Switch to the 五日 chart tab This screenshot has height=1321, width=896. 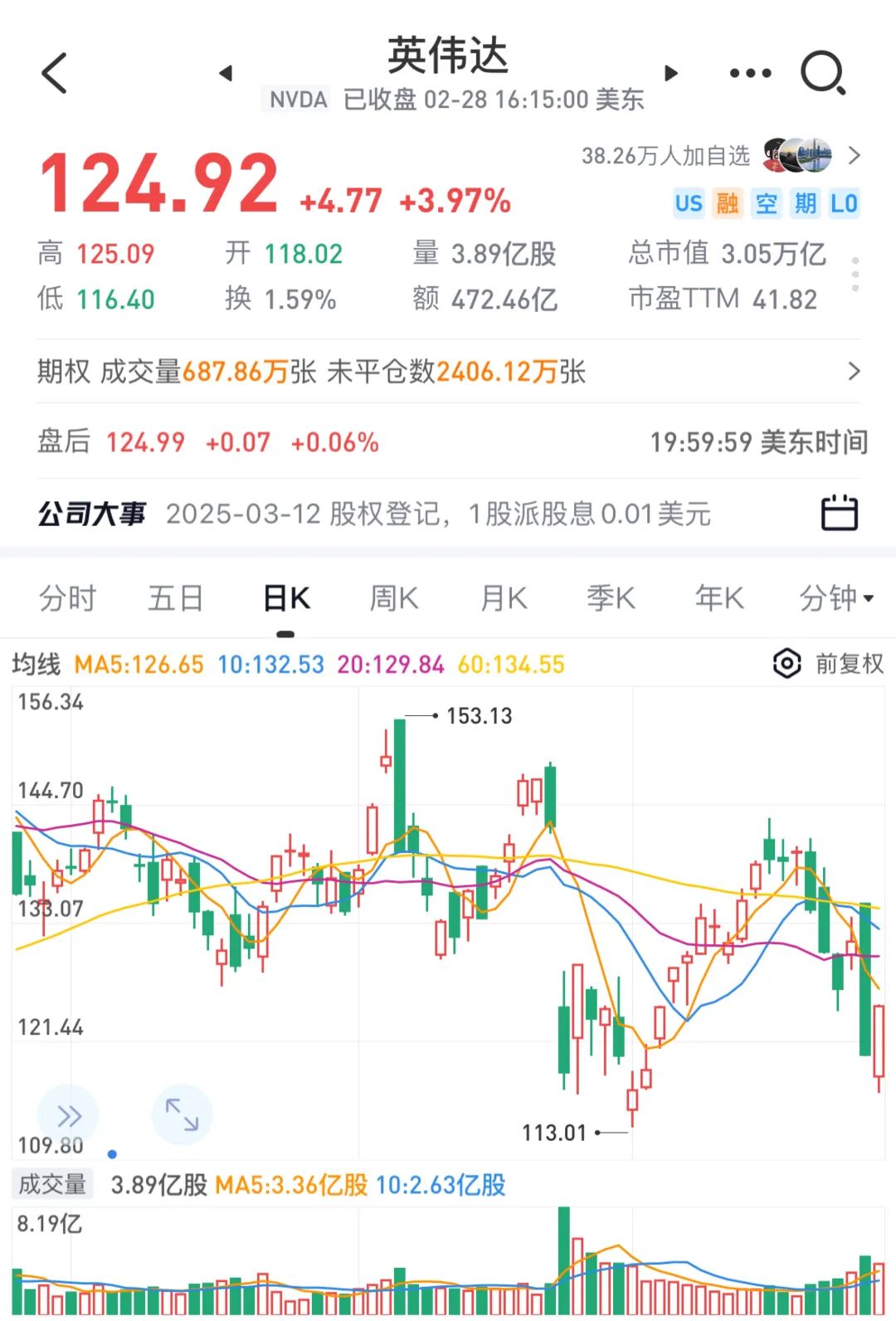coord(175,597)
